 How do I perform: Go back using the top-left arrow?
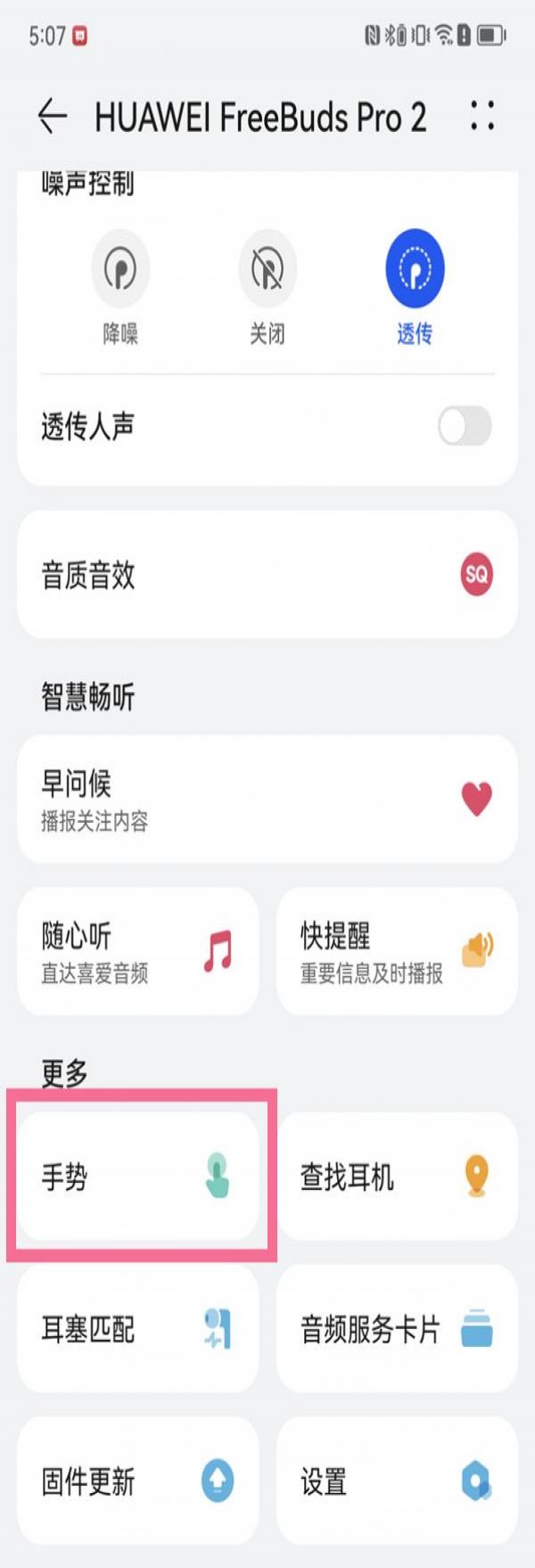(x=53, y=117)
